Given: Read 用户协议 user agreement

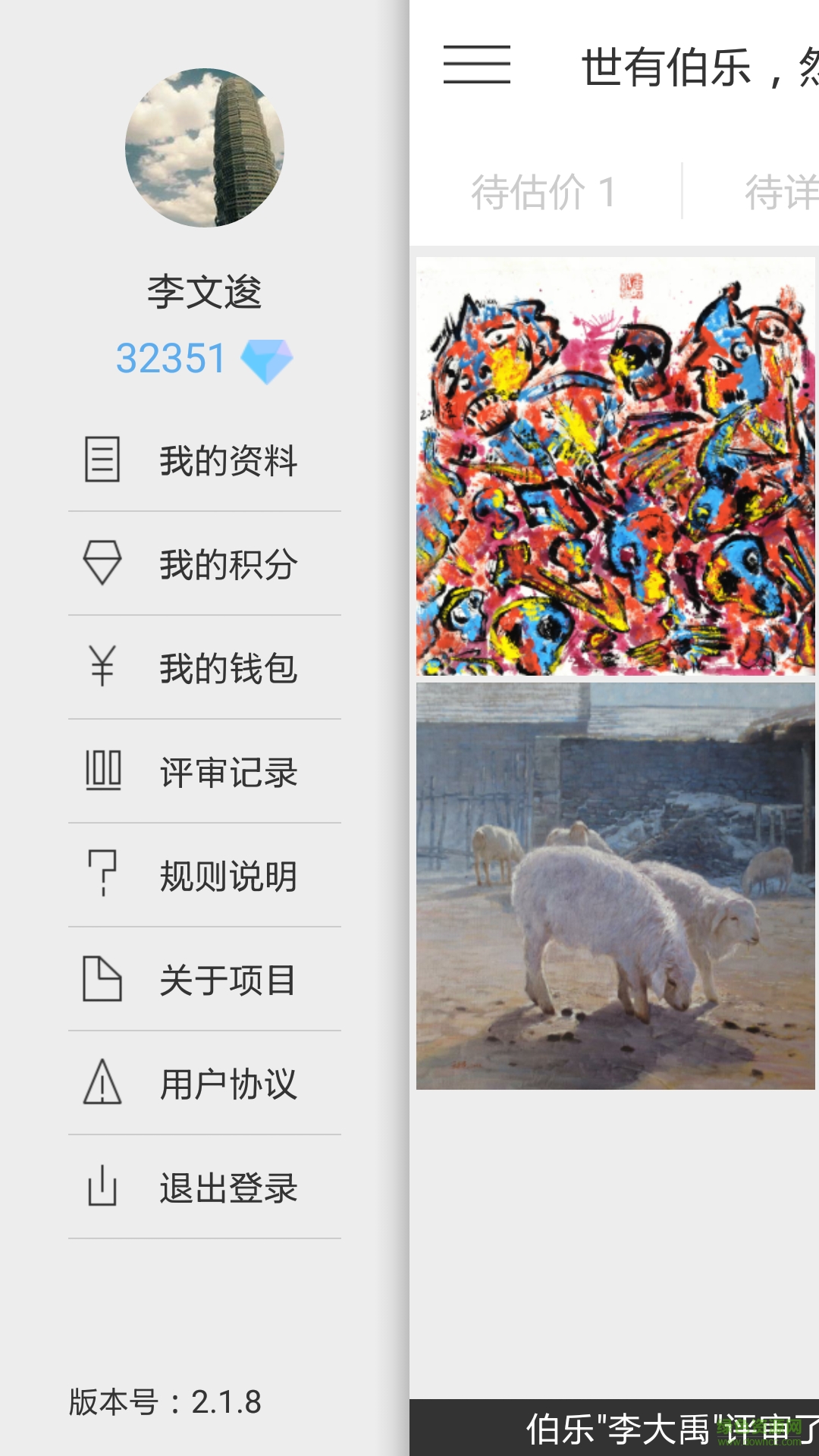Looking at the screenshot, I should pyautogui.click(x=205, y=1083).
